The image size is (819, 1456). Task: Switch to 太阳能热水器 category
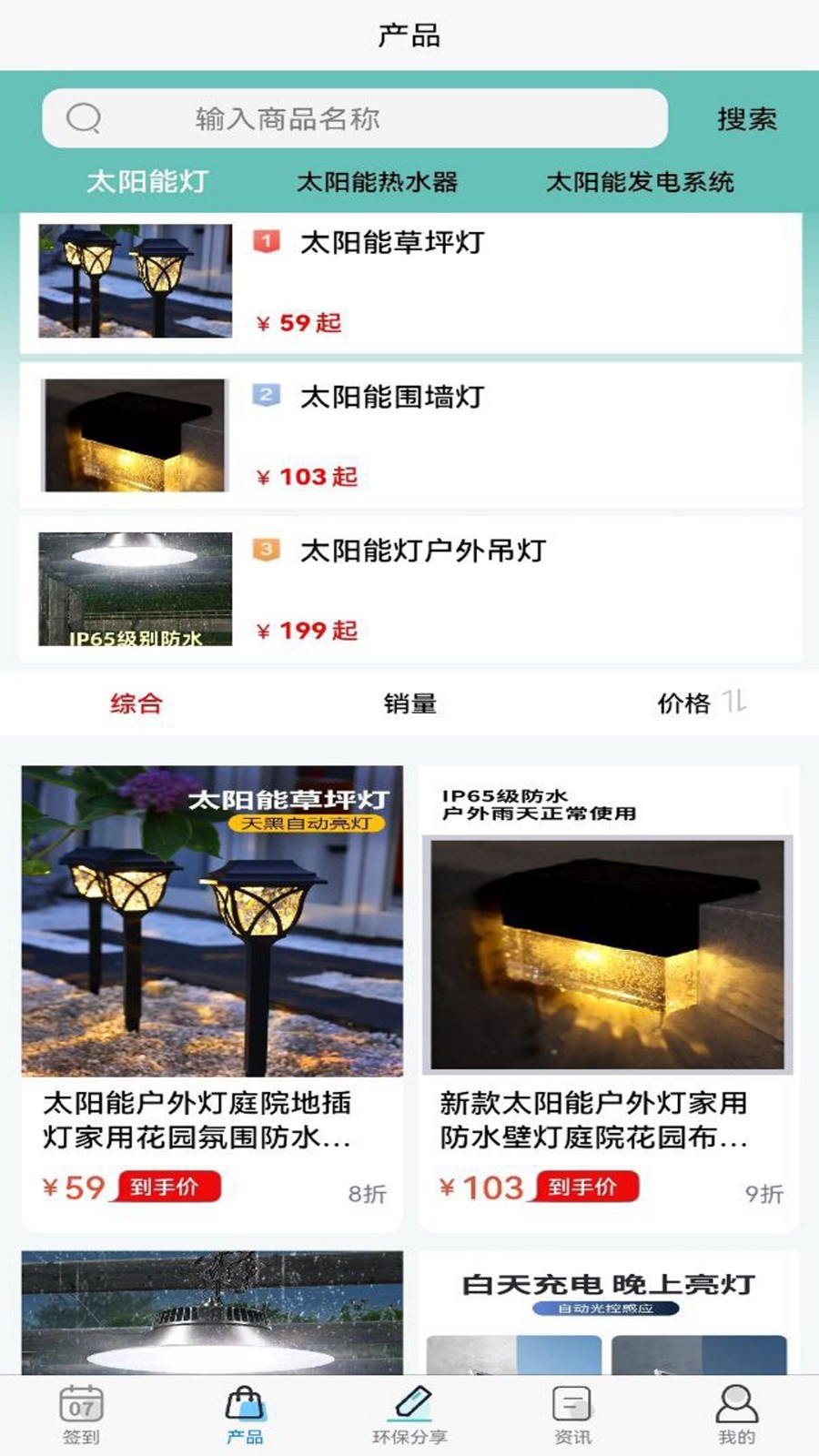(x=377, y=182)
